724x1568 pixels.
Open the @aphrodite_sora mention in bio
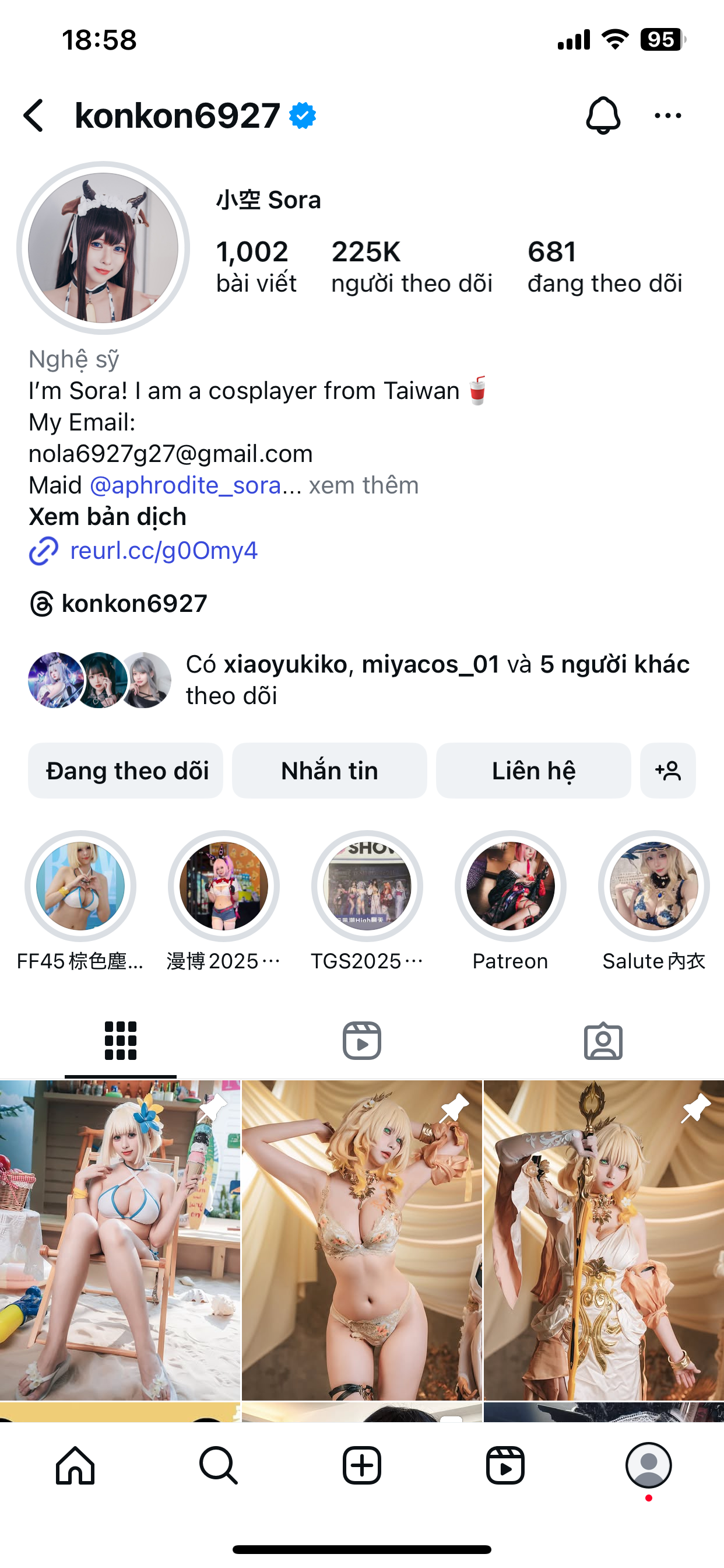point(185,486)
